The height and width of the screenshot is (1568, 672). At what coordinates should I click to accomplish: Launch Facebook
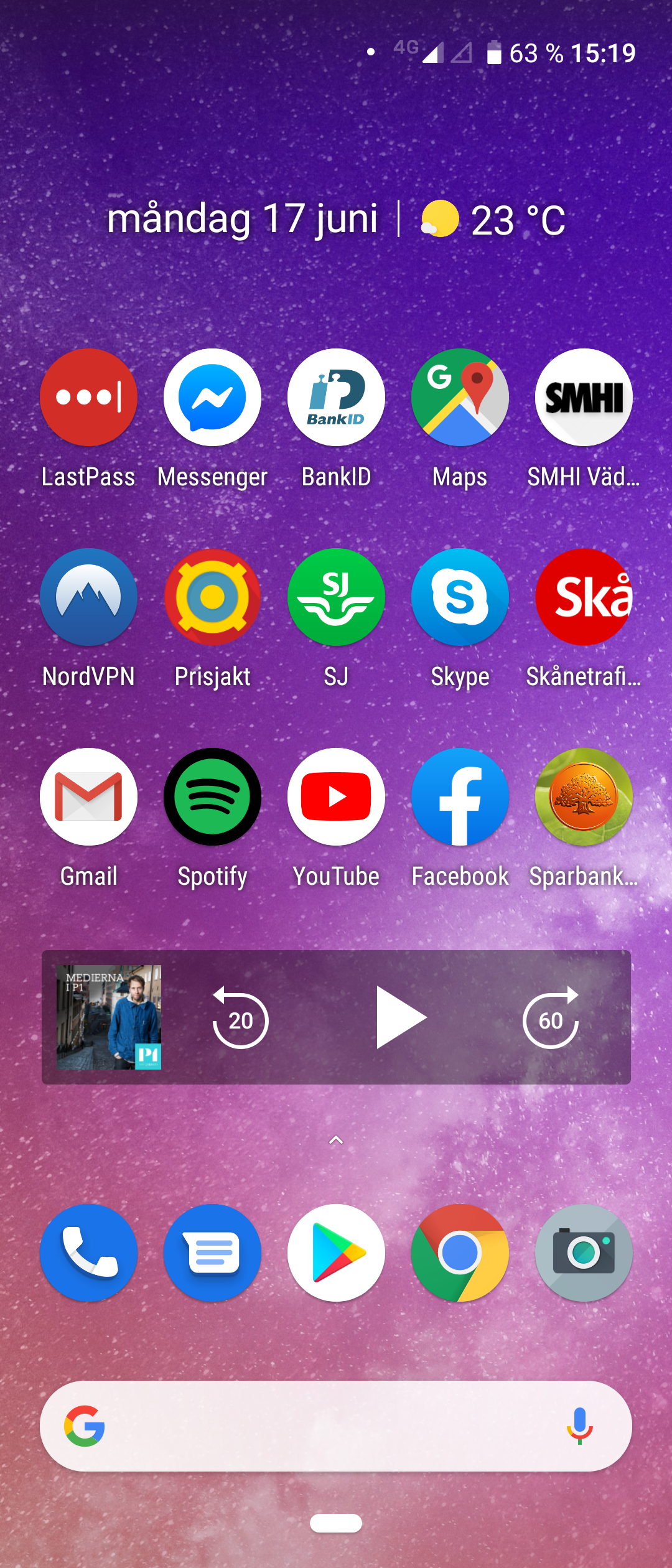460,797
